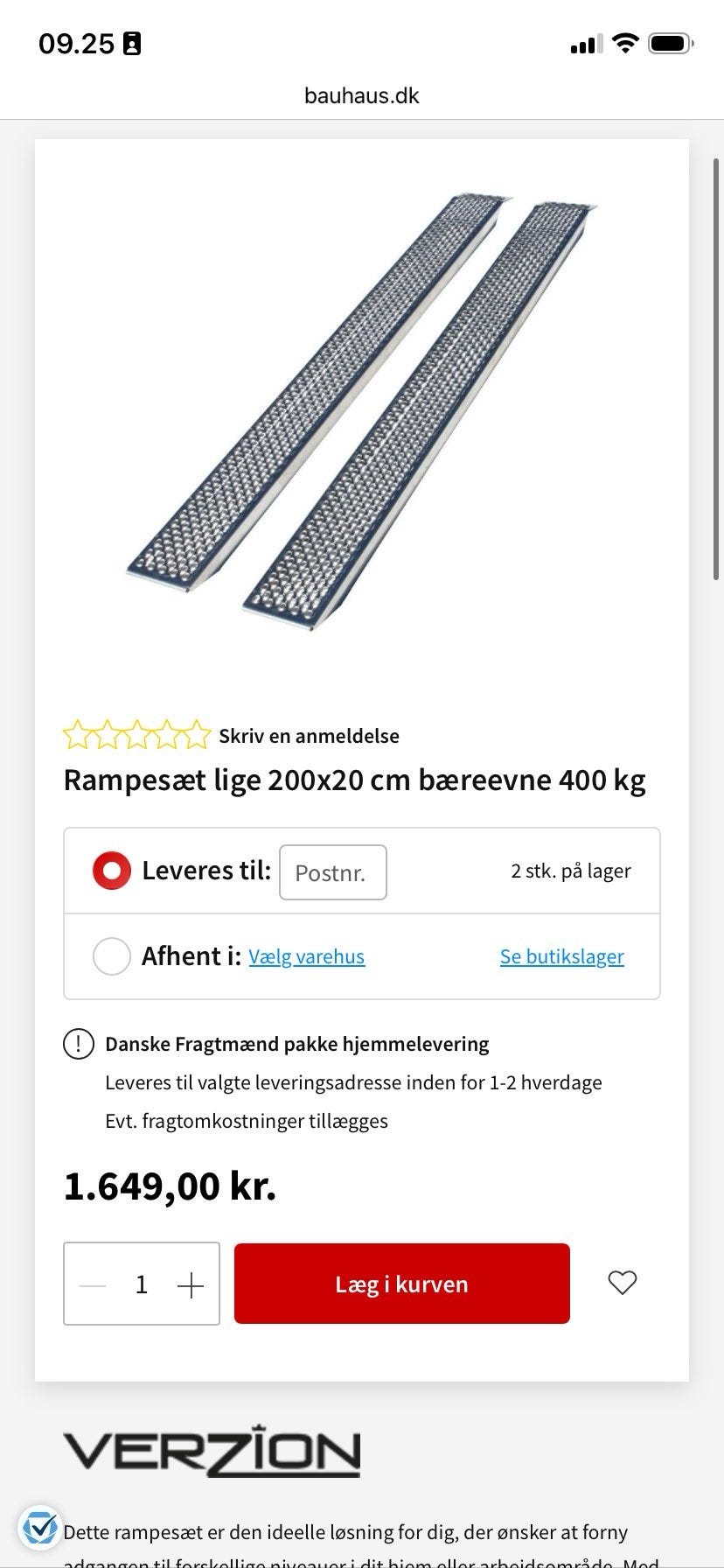Select the 'Afhent i' pickup option
The image size is (724, 1568).
tap(112, 956)
